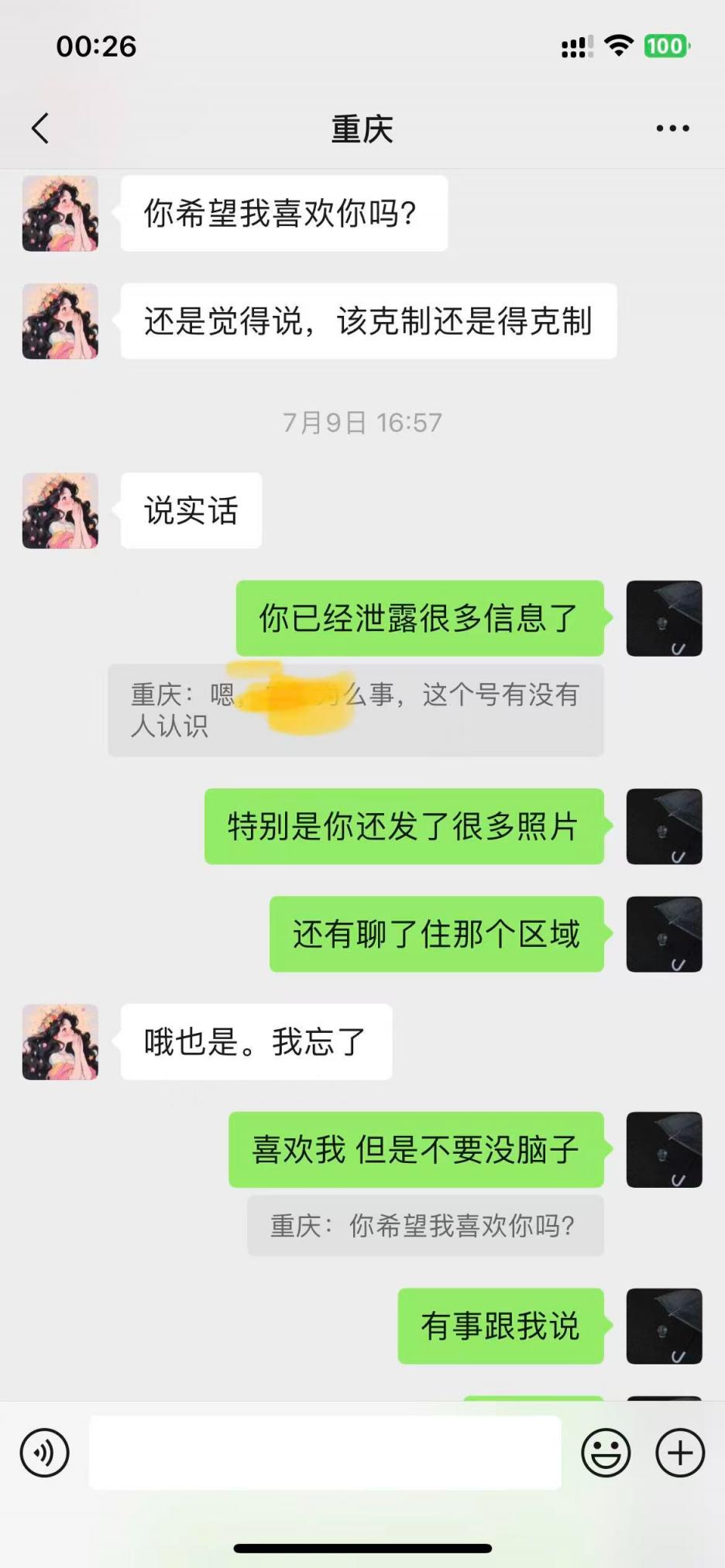Viewport: 725px width, 1568px height.
Task: Focus the message text field
Action: click(x=325, y=1453)
